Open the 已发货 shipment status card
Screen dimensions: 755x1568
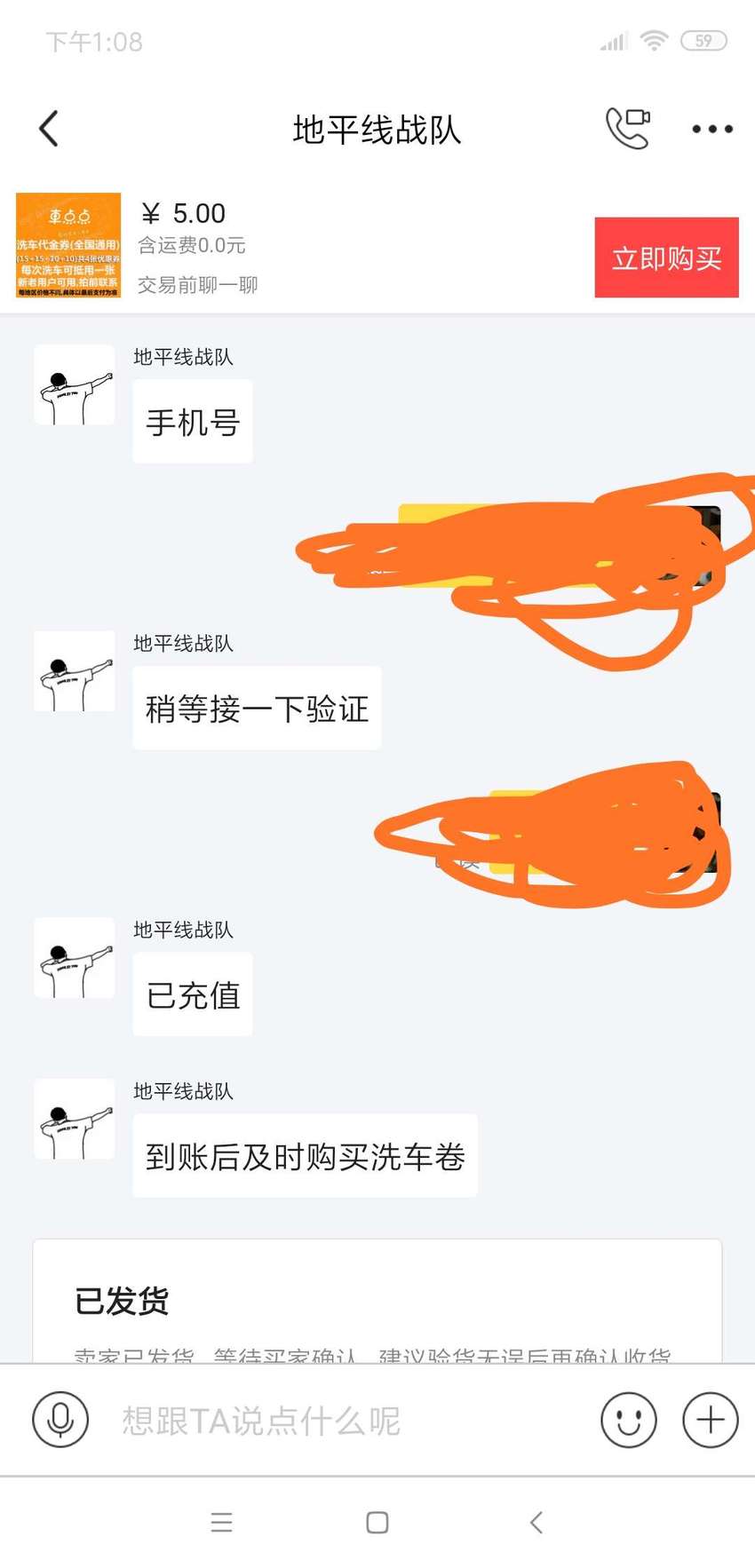pyautogui.click(x=377, y=1302)
